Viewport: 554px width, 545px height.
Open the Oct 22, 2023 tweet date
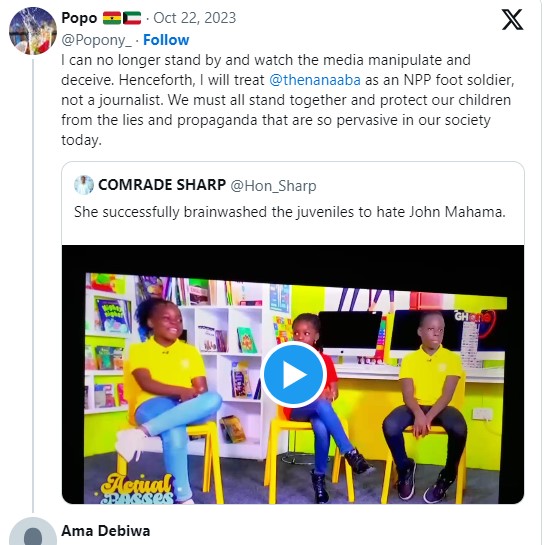click(x=195, y=18)
